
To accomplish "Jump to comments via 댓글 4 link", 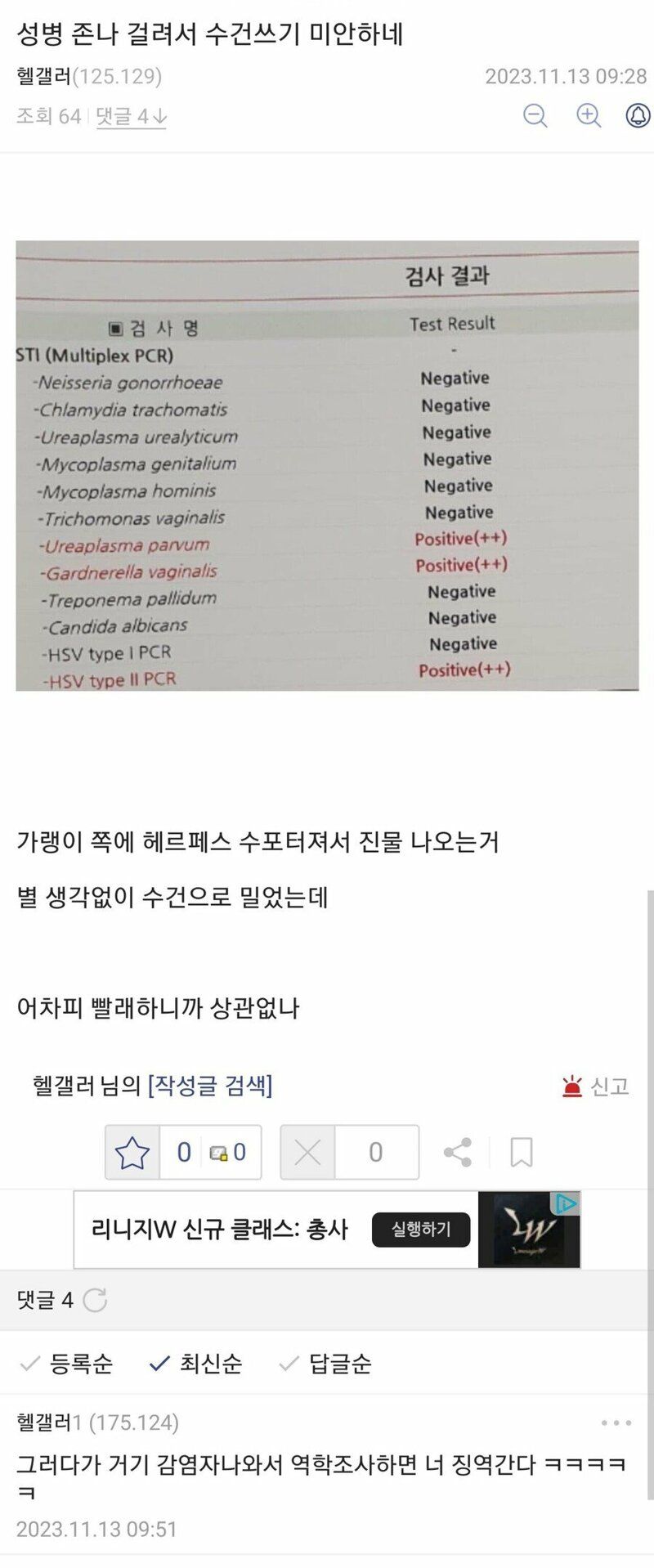I will [x=131, y=117].
